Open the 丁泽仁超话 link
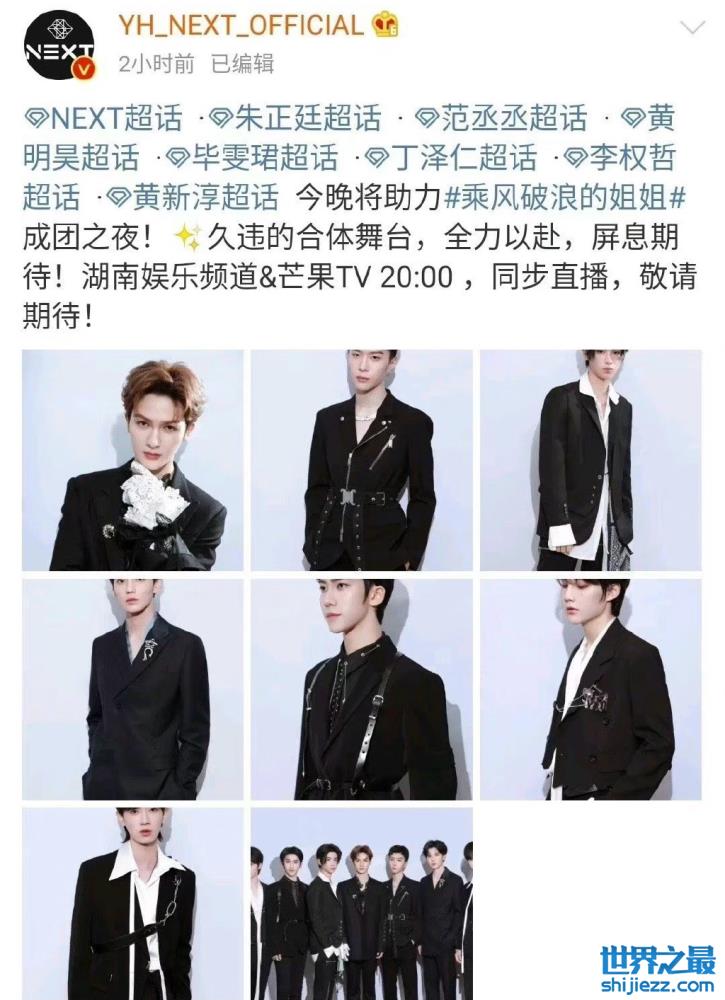 (x=452, y=157)
